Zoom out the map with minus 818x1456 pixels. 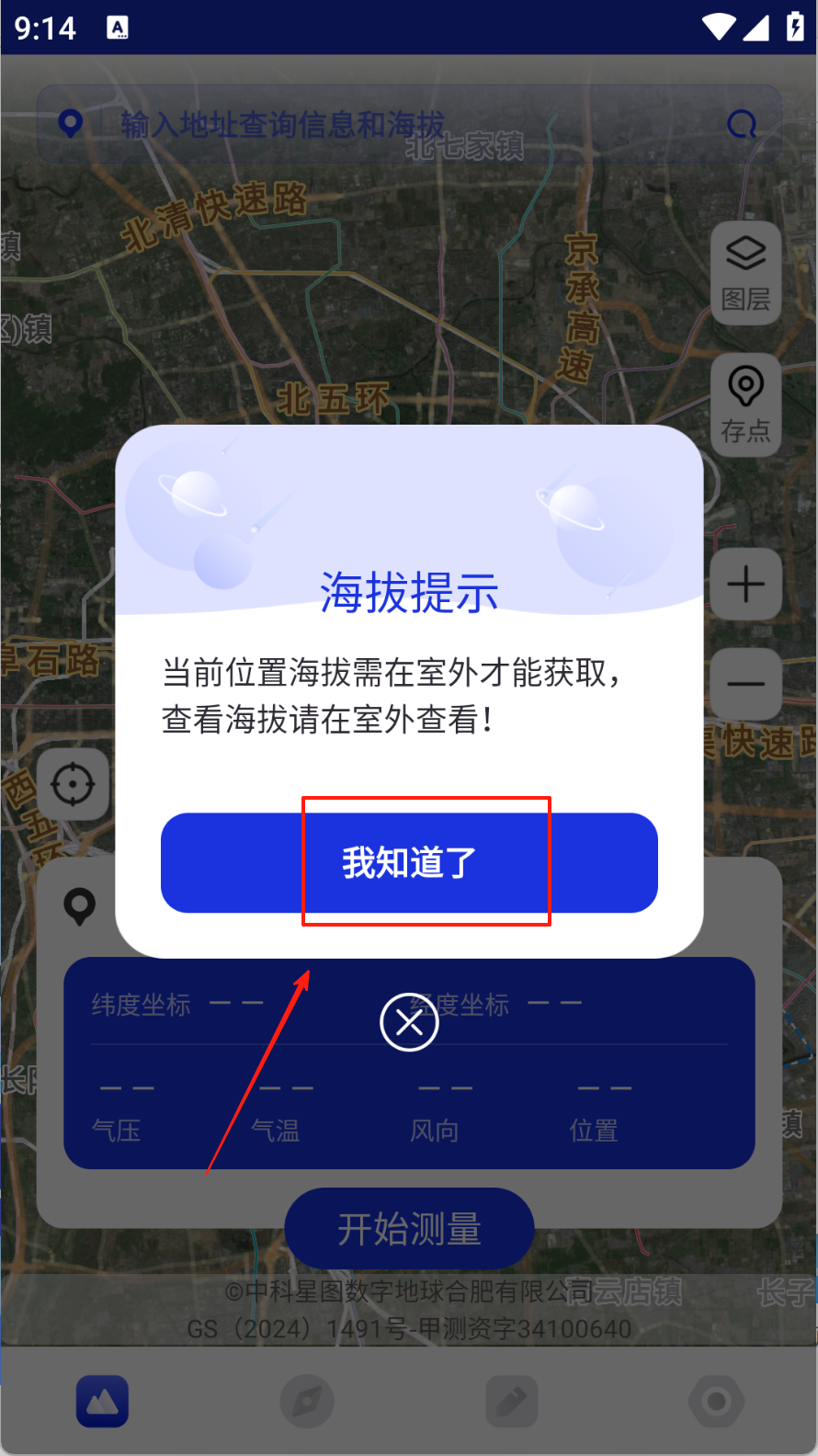tap(745, 684)
